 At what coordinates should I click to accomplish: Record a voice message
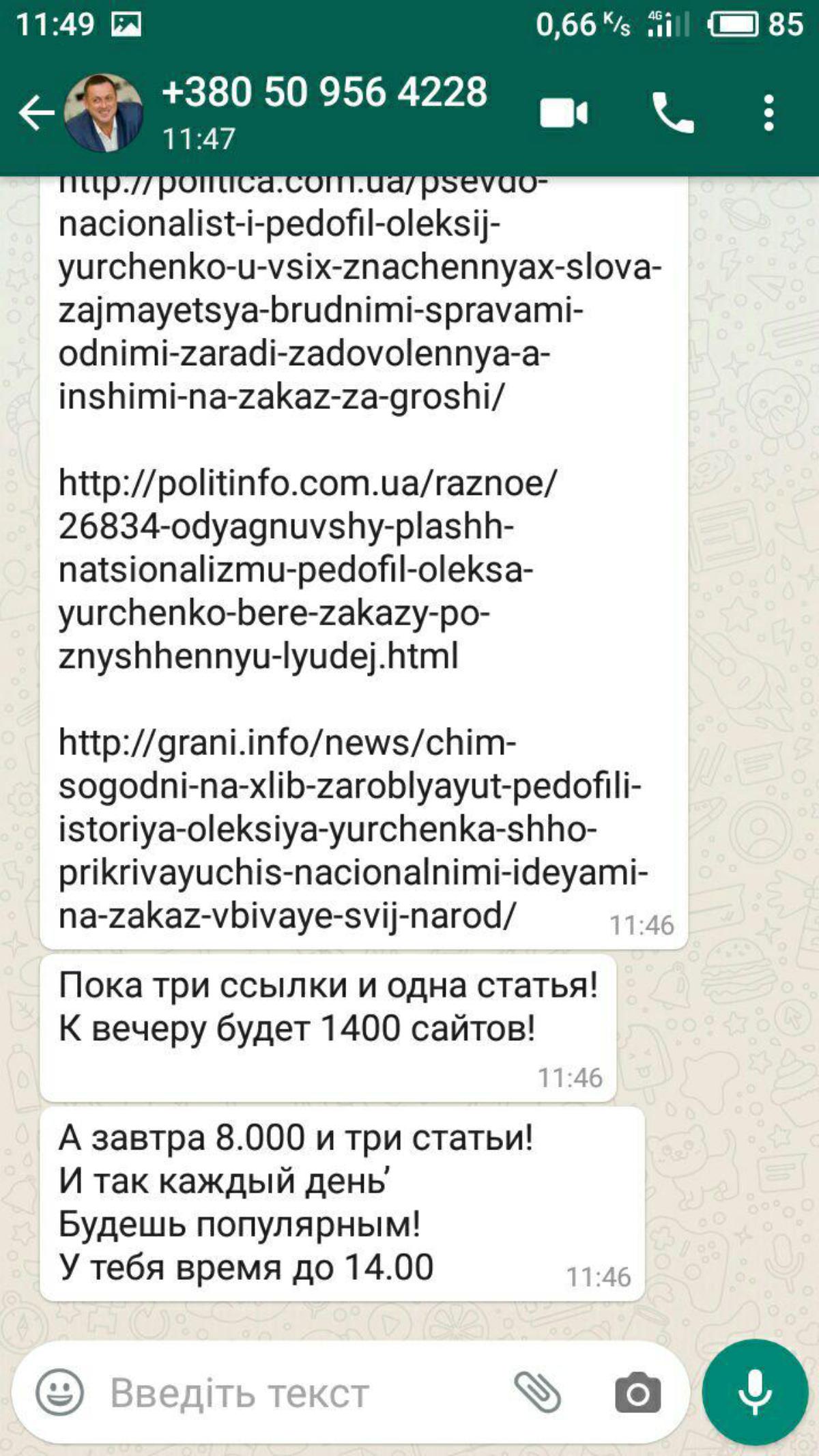click(x=754, y=1393)
